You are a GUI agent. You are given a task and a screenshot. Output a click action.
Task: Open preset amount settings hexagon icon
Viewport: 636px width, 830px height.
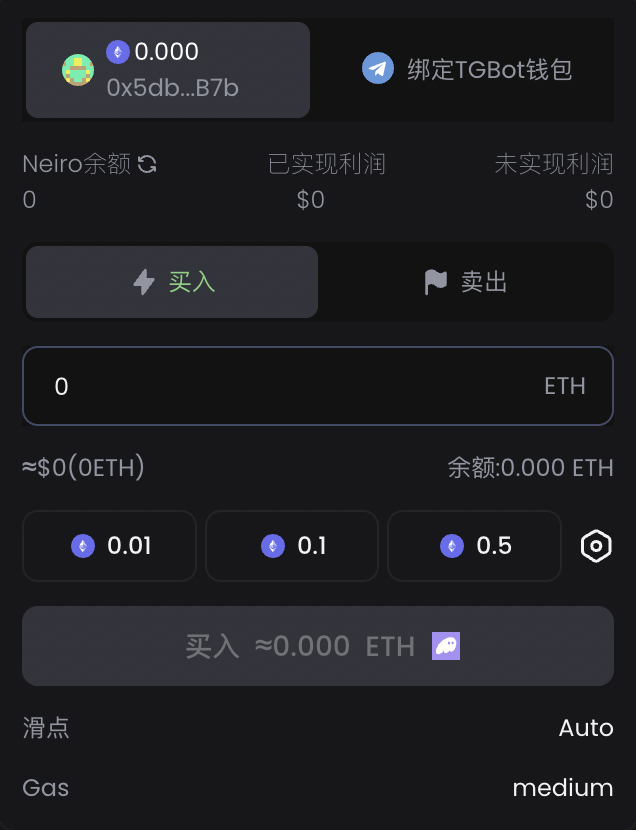(x=596, y=546)
